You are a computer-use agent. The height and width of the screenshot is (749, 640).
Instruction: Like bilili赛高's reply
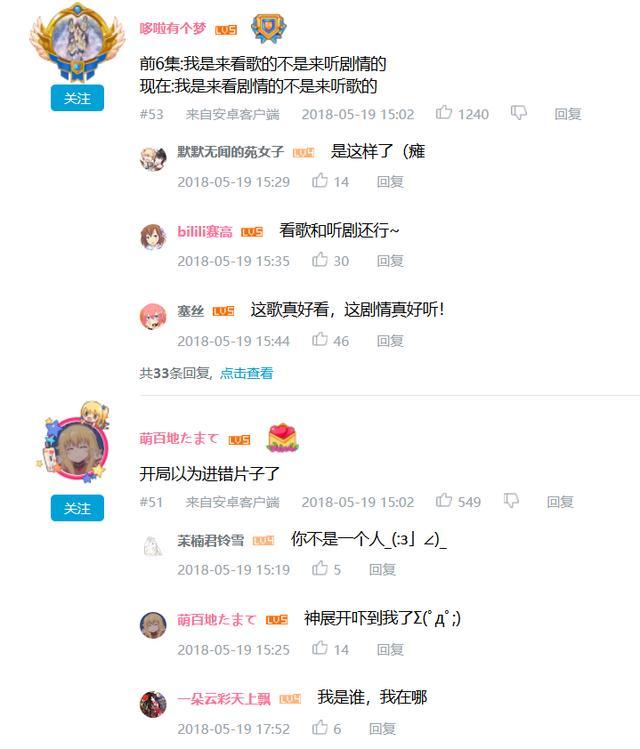[321, 260]
